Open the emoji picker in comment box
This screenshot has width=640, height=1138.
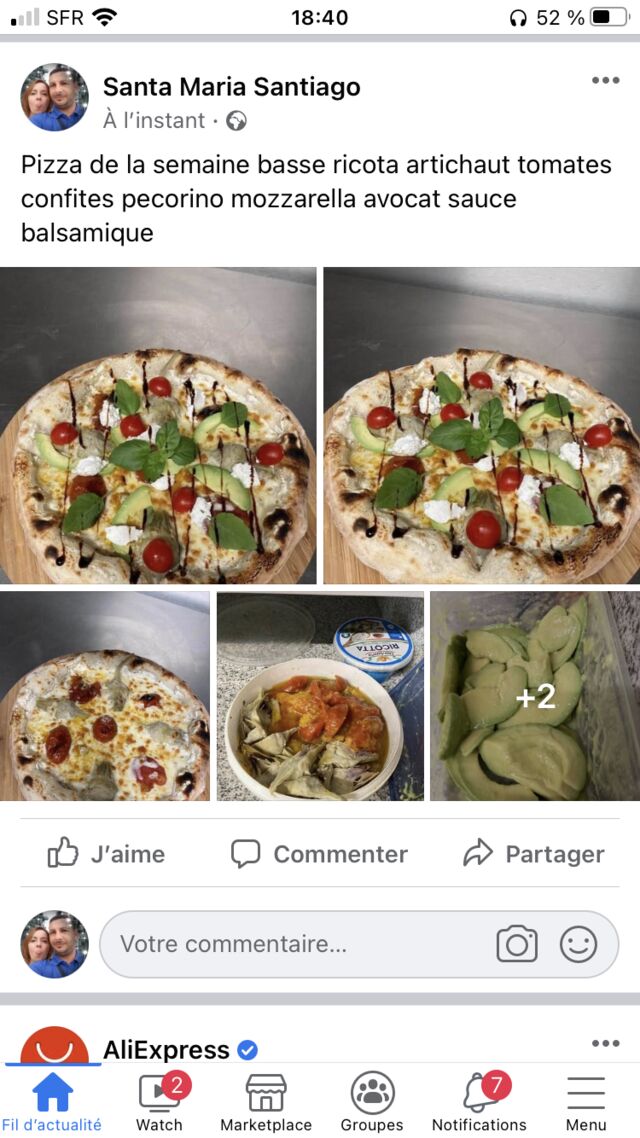pos(578,944)
